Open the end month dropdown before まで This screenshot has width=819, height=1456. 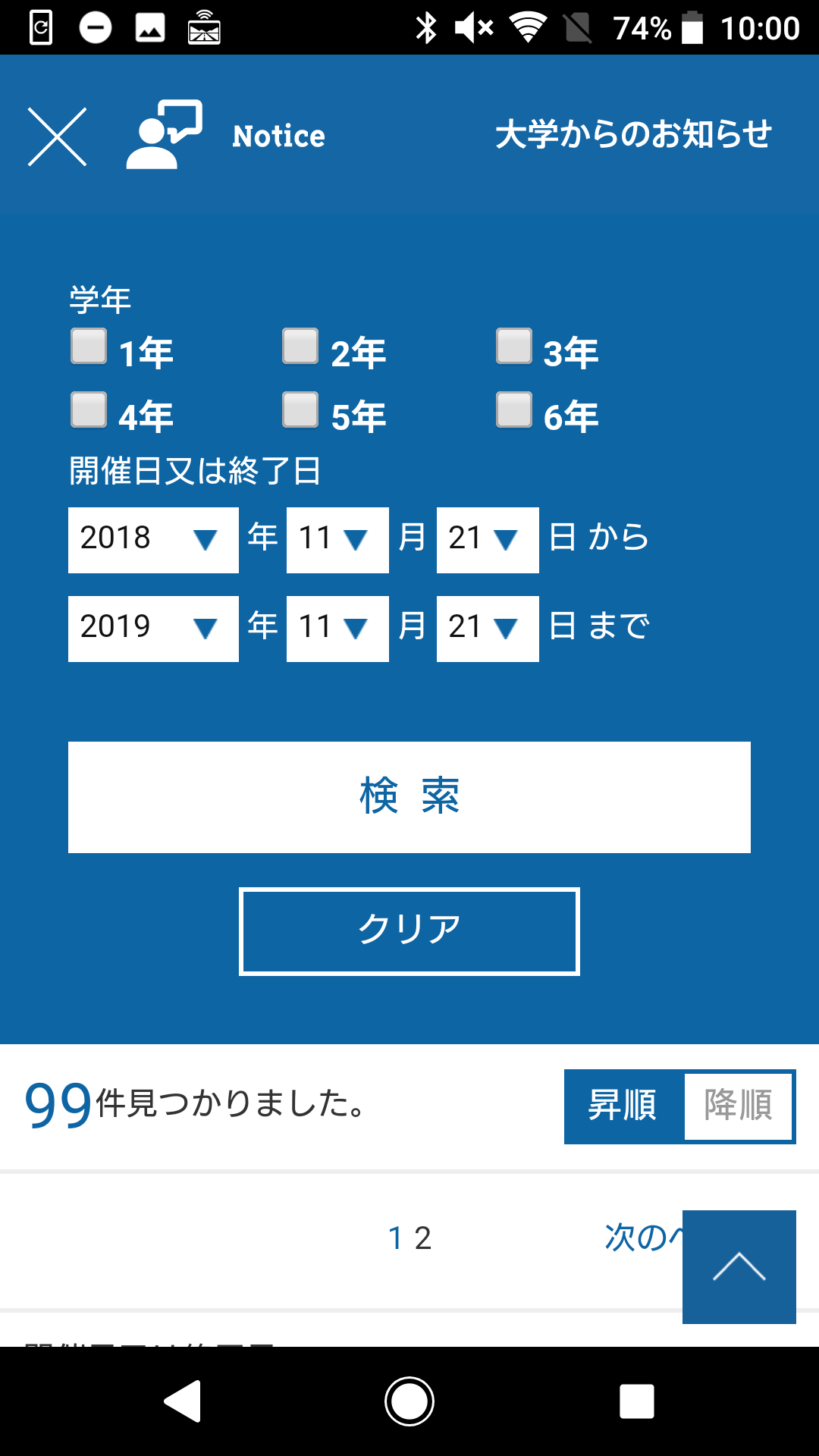(x=337, y=629)
